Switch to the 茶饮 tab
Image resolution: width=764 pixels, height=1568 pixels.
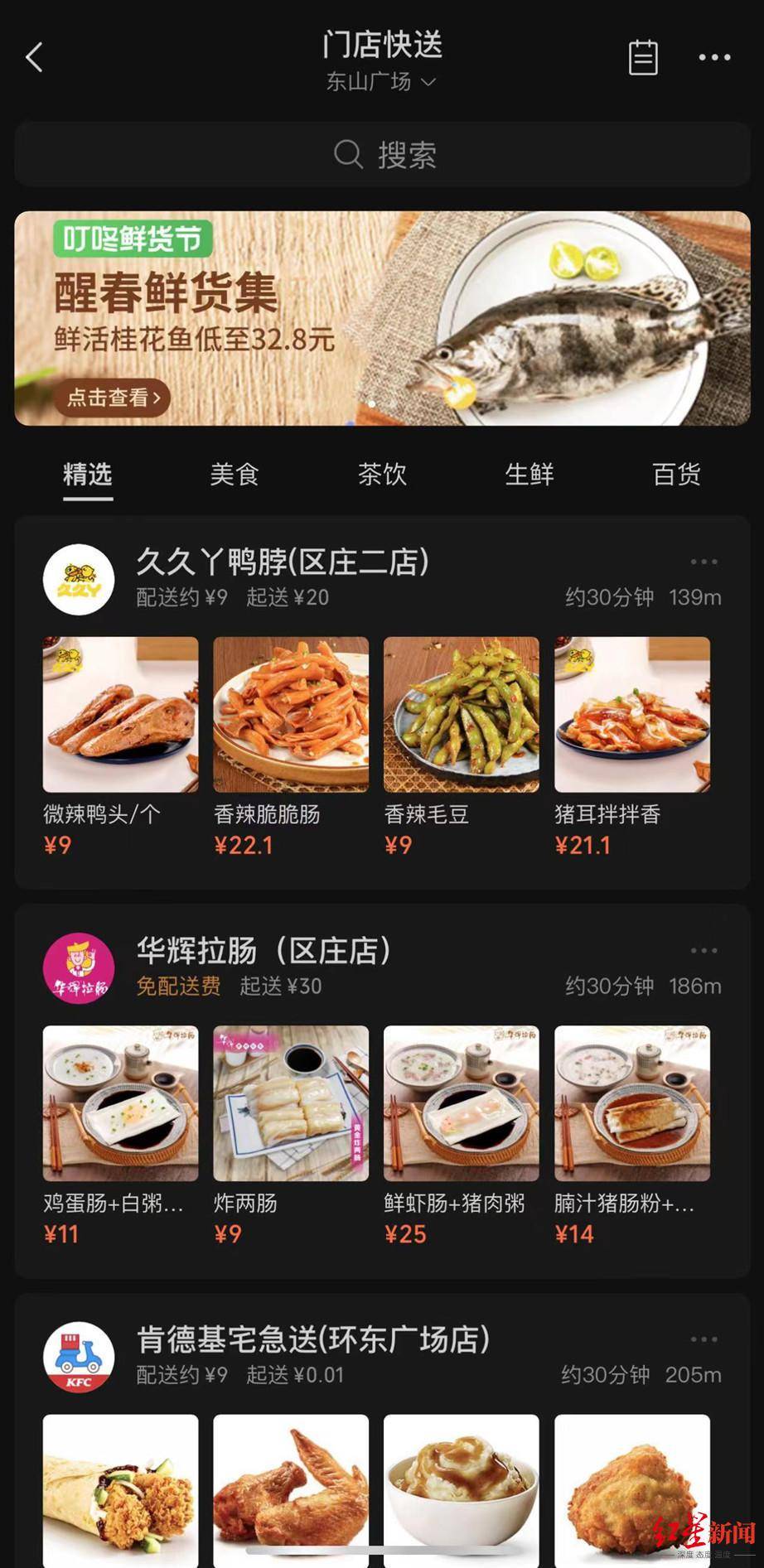tap(382, 475)
